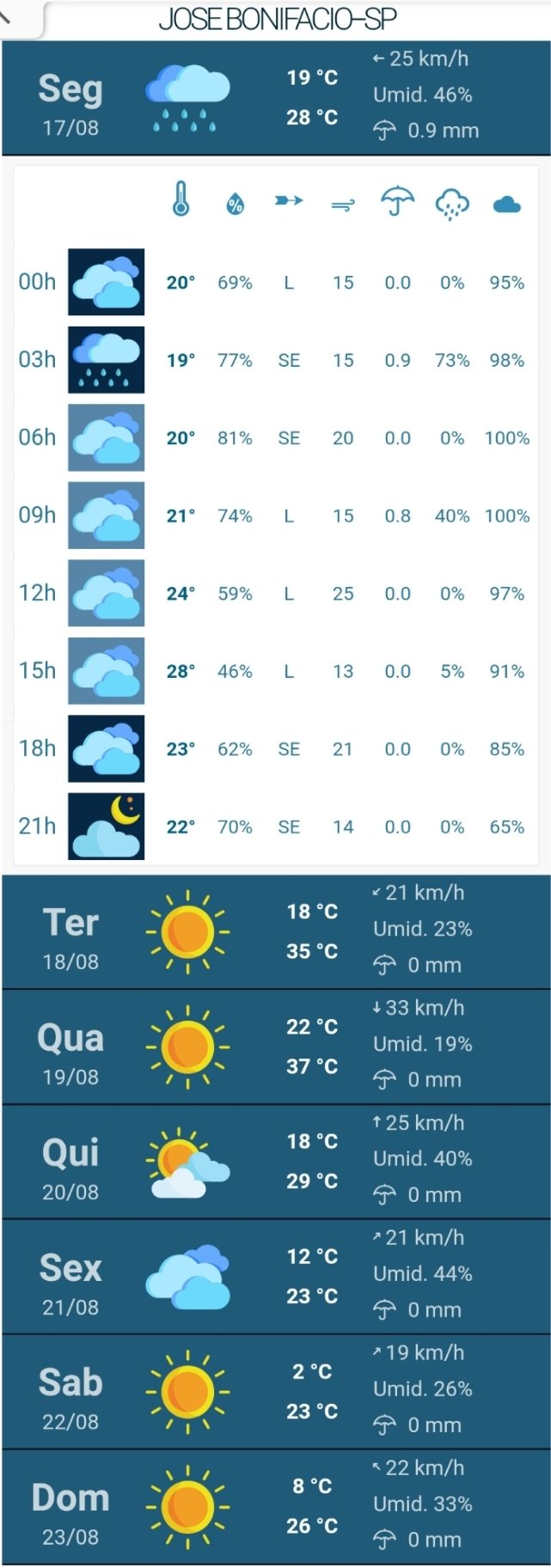Expand the Ter 18/08 forecast row

[275, 931]
